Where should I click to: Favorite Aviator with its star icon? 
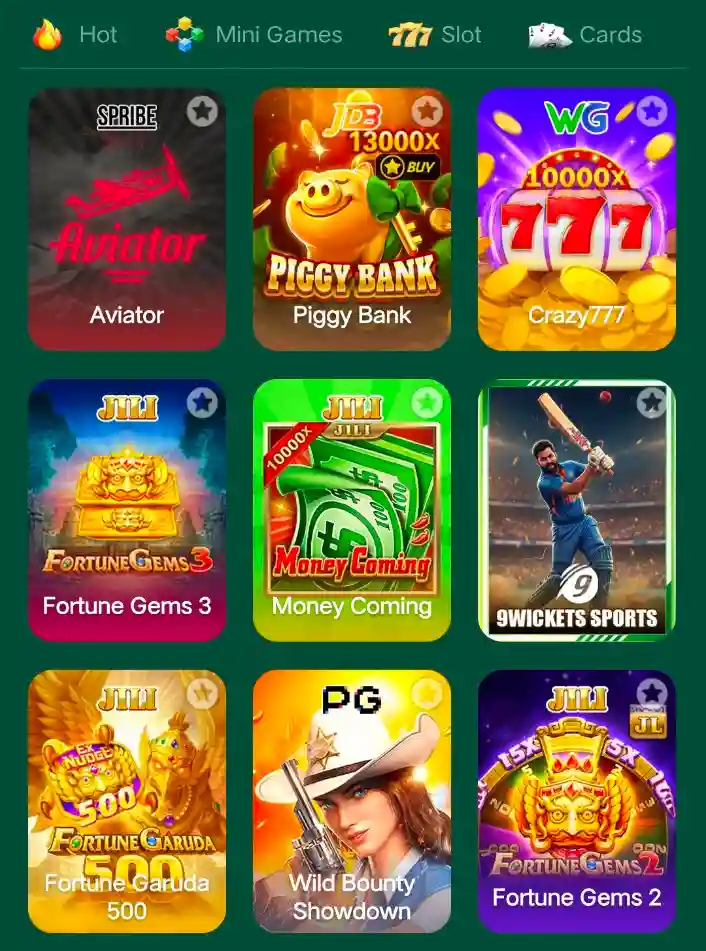(202, 112)
